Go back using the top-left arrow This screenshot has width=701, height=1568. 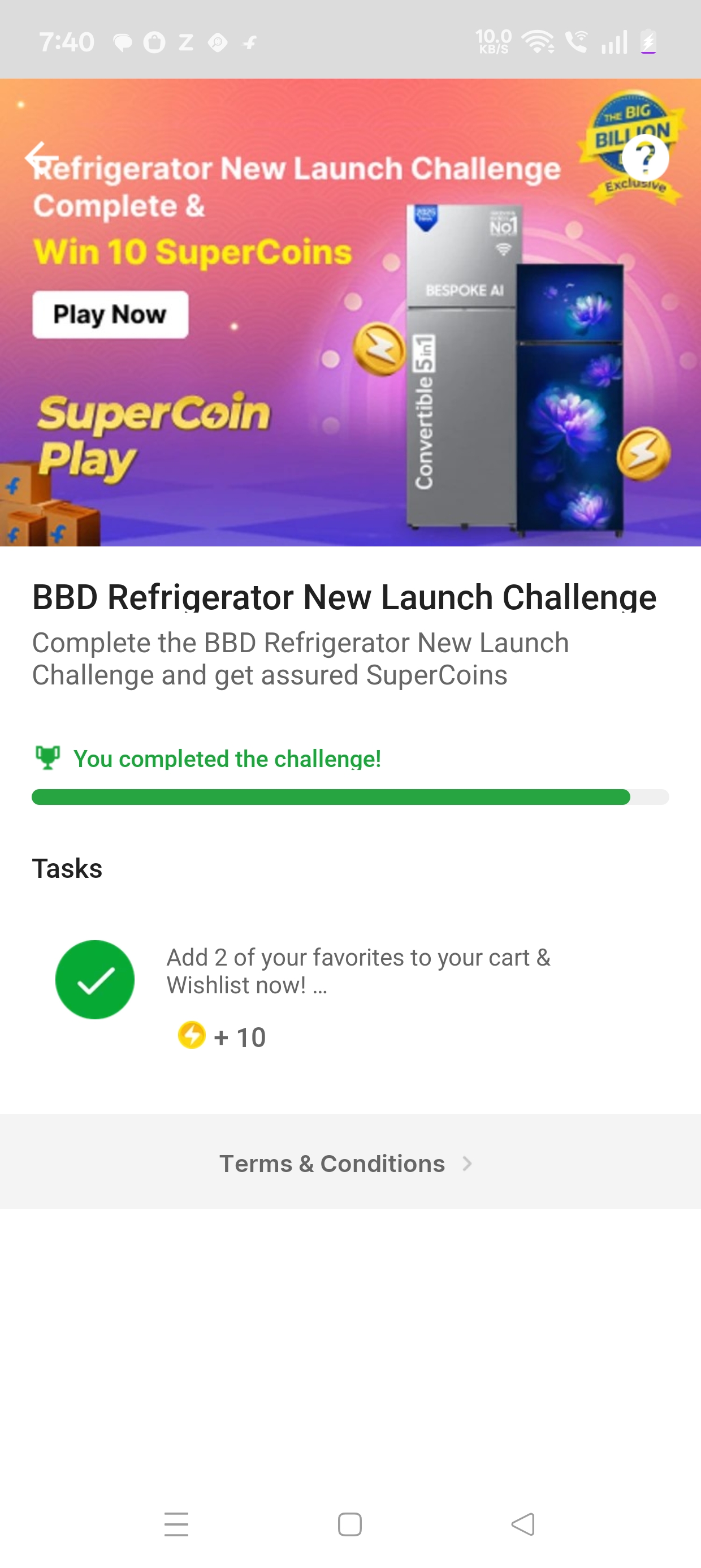point(40,157)
